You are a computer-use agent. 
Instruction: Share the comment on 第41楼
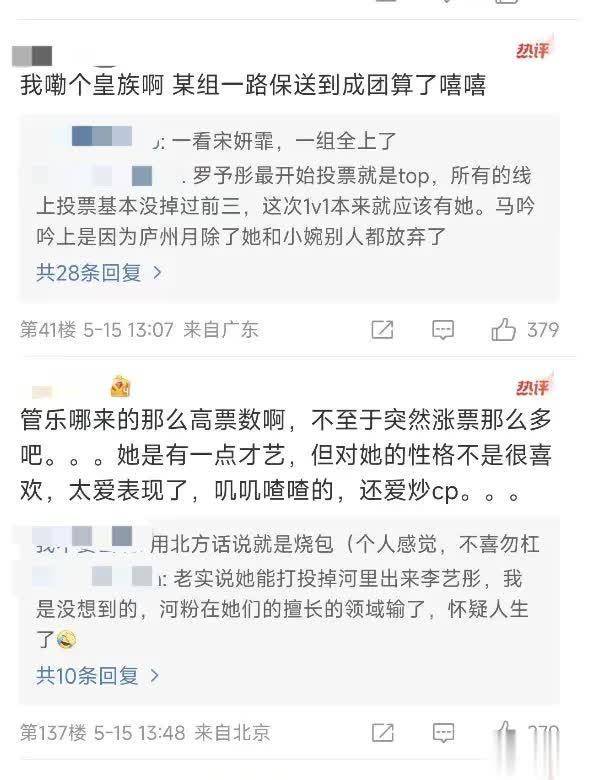(381, 329)
